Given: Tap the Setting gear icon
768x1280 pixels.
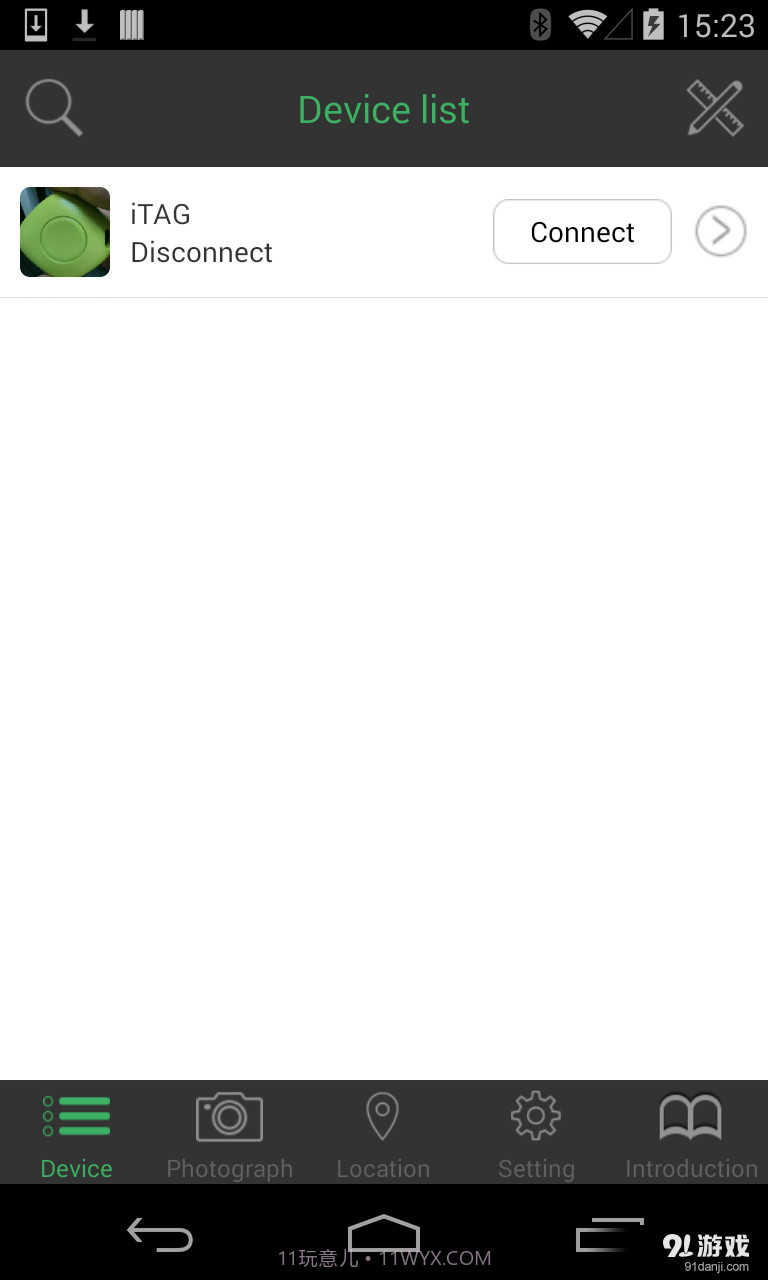Looking at the screenshot, I should coord(536,1116).
